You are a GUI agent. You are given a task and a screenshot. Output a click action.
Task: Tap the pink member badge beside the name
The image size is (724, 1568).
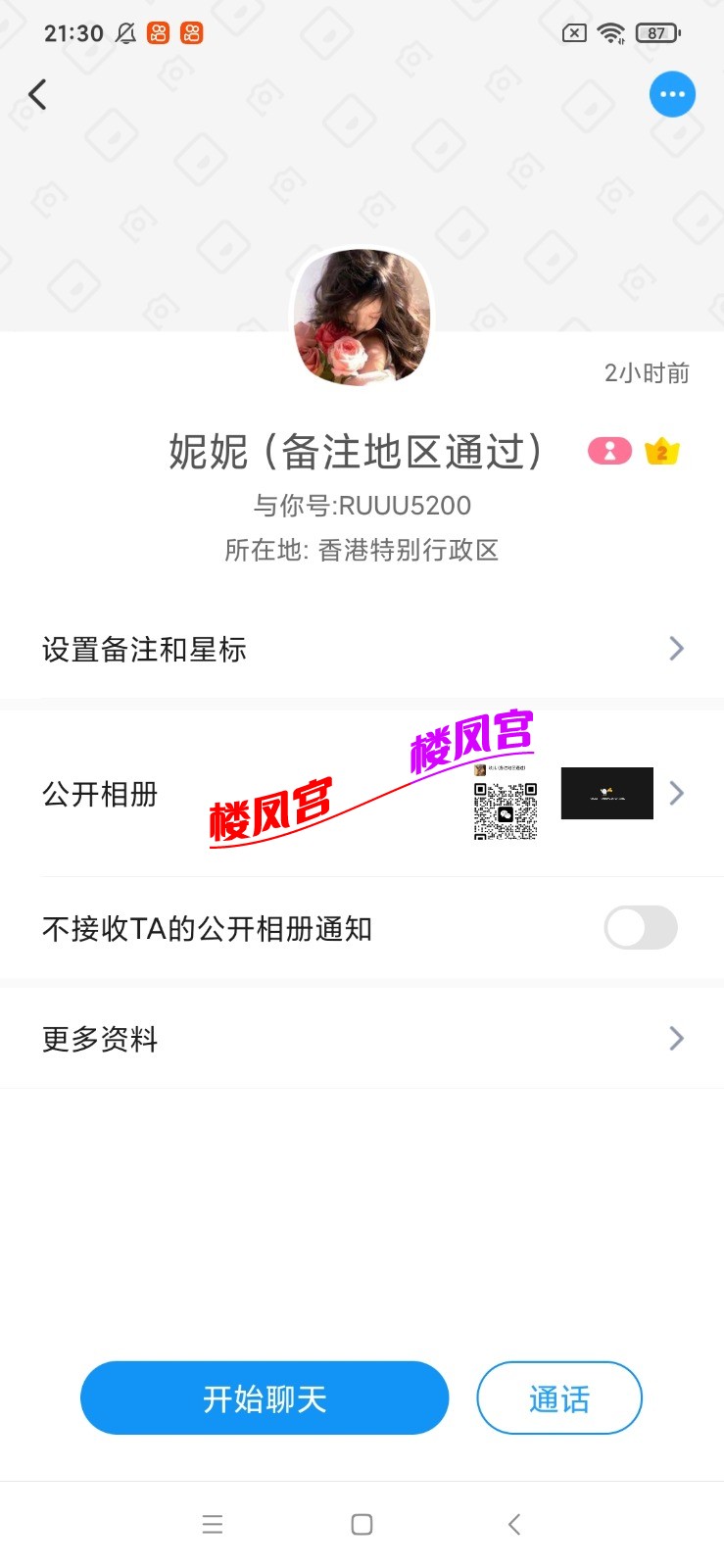[x=609, y=450]
